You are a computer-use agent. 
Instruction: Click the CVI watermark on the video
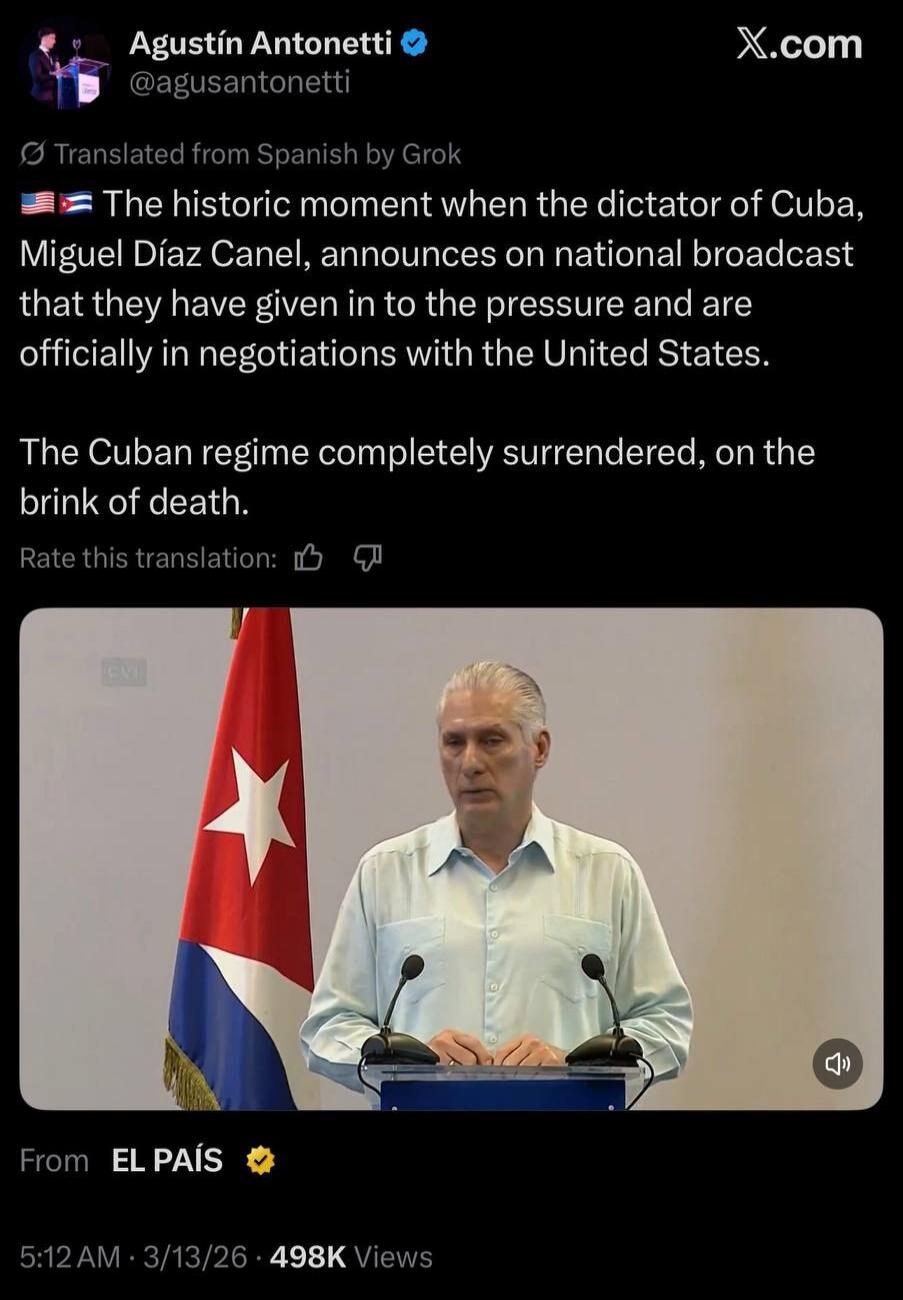coord(122,670)
